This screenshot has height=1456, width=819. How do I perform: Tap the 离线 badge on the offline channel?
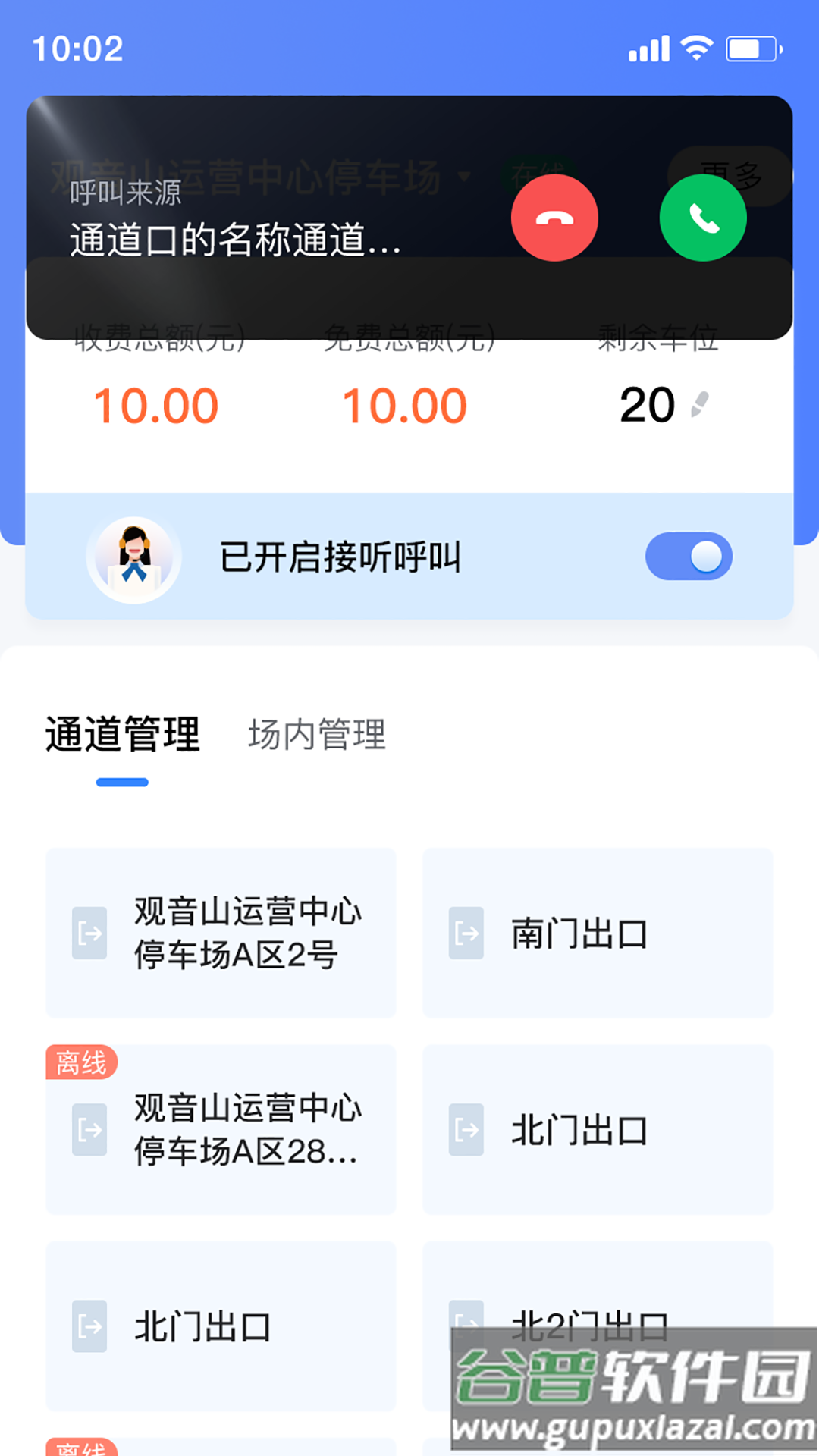[82, 1062]
